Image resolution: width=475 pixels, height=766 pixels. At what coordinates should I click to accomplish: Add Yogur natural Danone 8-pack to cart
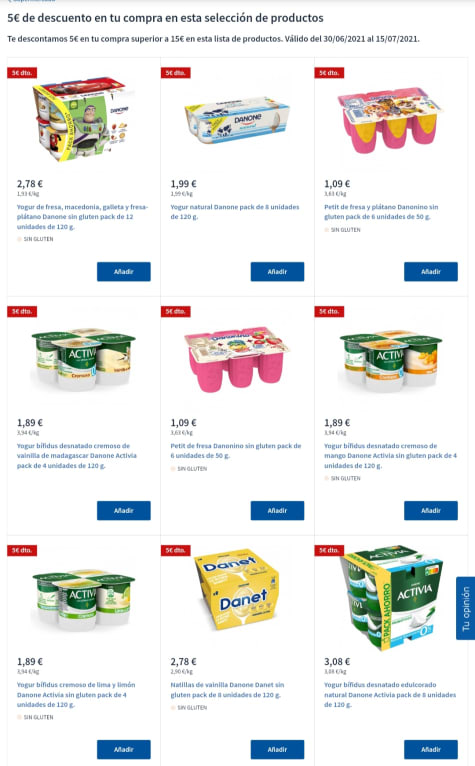[x=277, y=272]
